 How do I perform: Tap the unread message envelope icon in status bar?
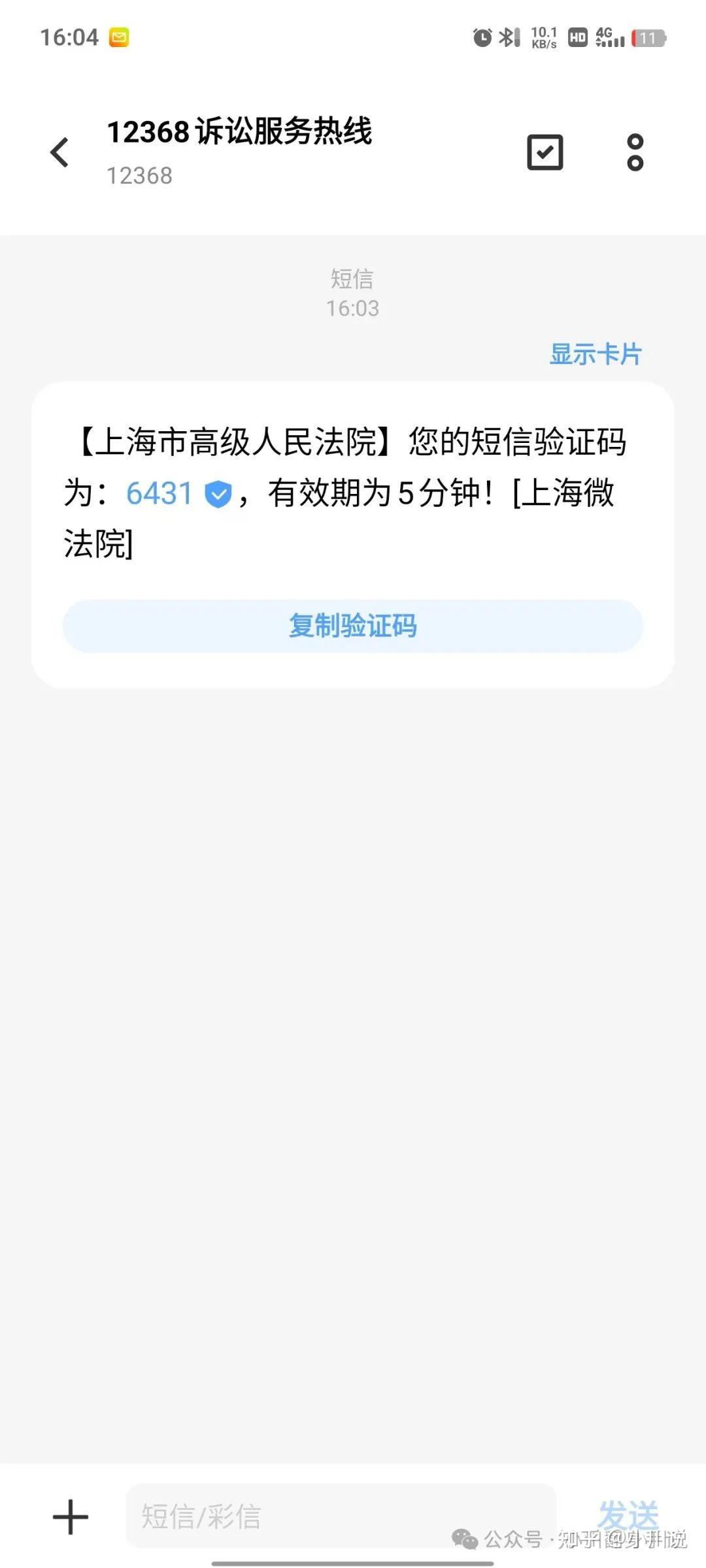tap(118, 37)
